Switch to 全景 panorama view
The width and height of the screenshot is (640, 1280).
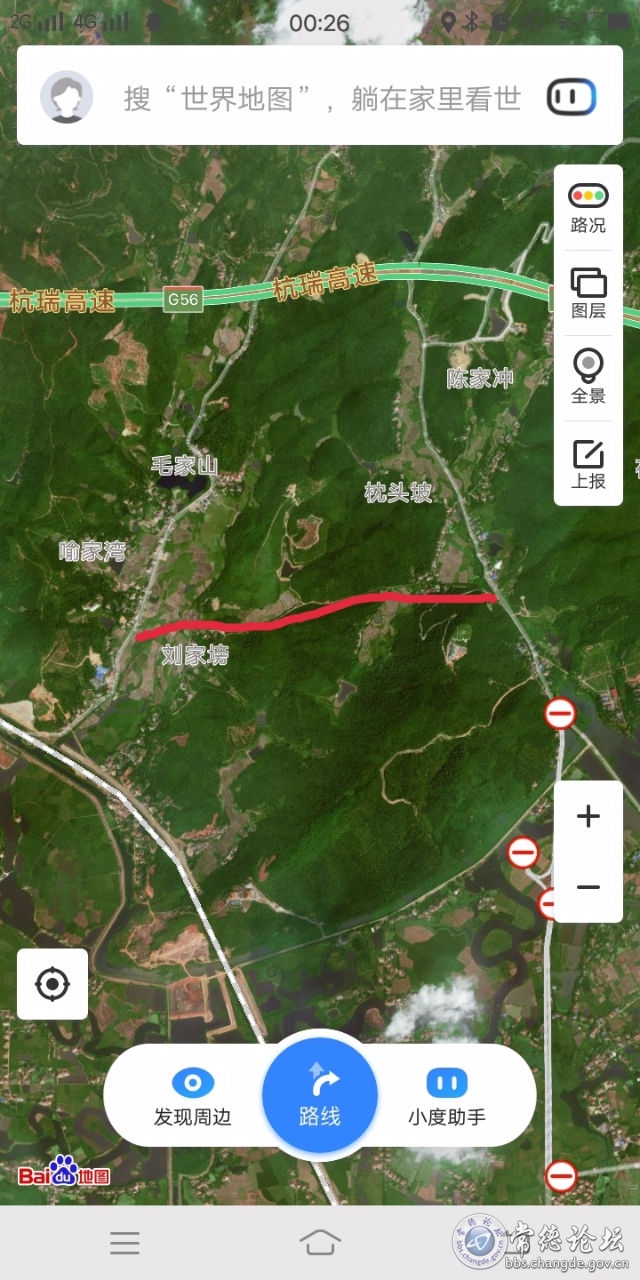[x=588, y=377]
